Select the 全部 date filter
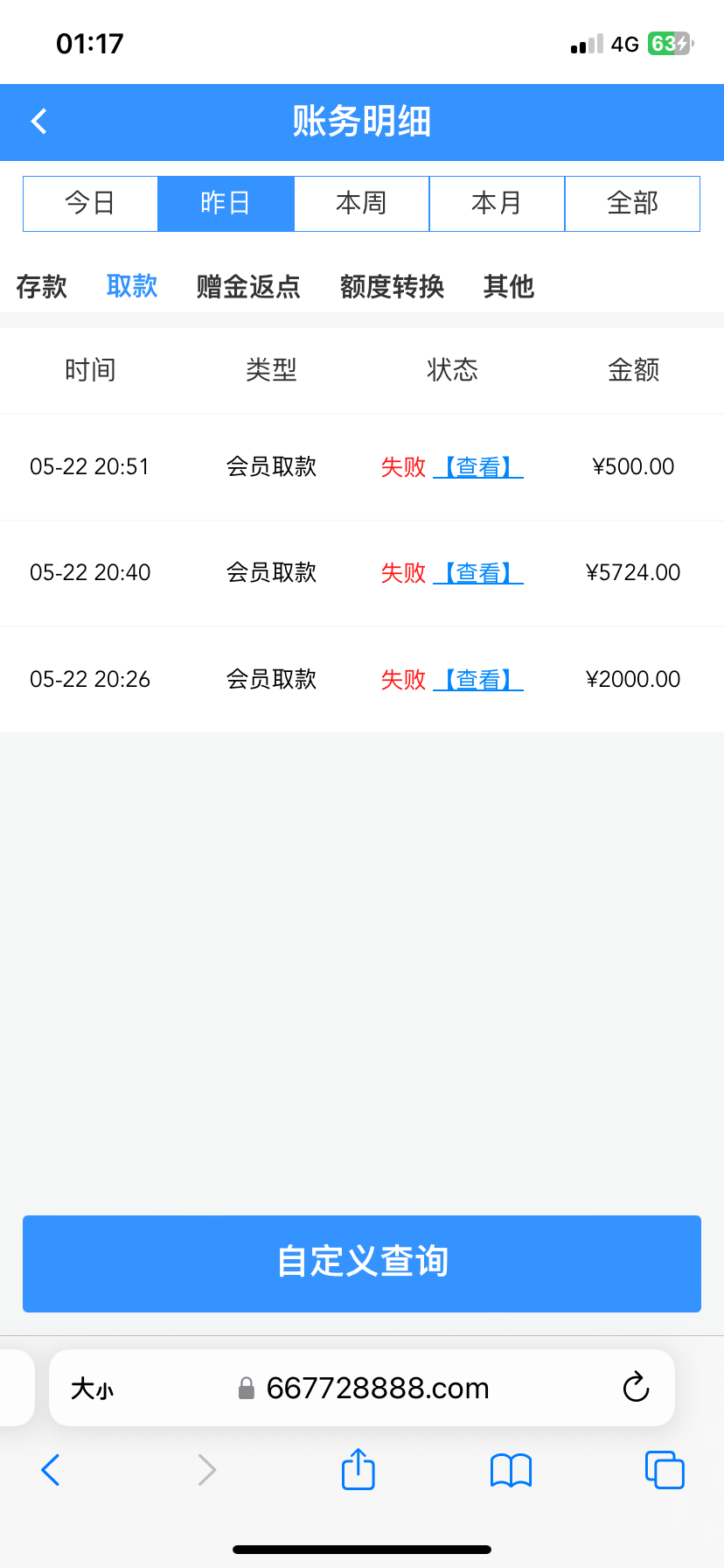 632,203
